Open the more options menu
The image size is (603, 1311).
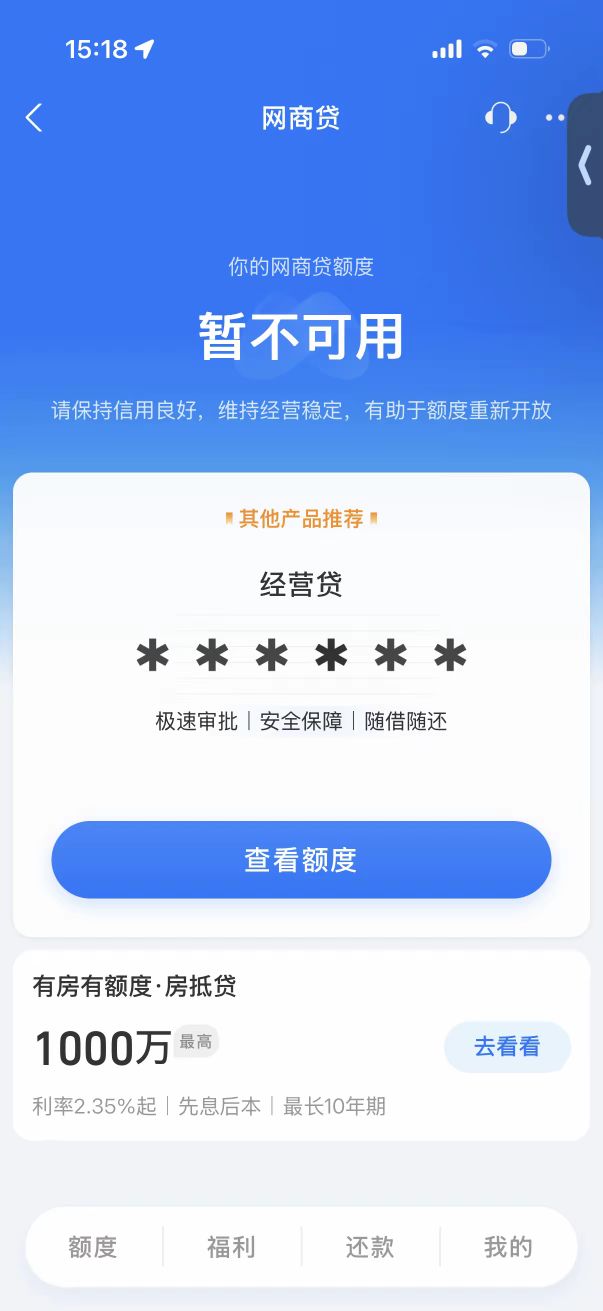pyautogui.click(x=554, y=118)
